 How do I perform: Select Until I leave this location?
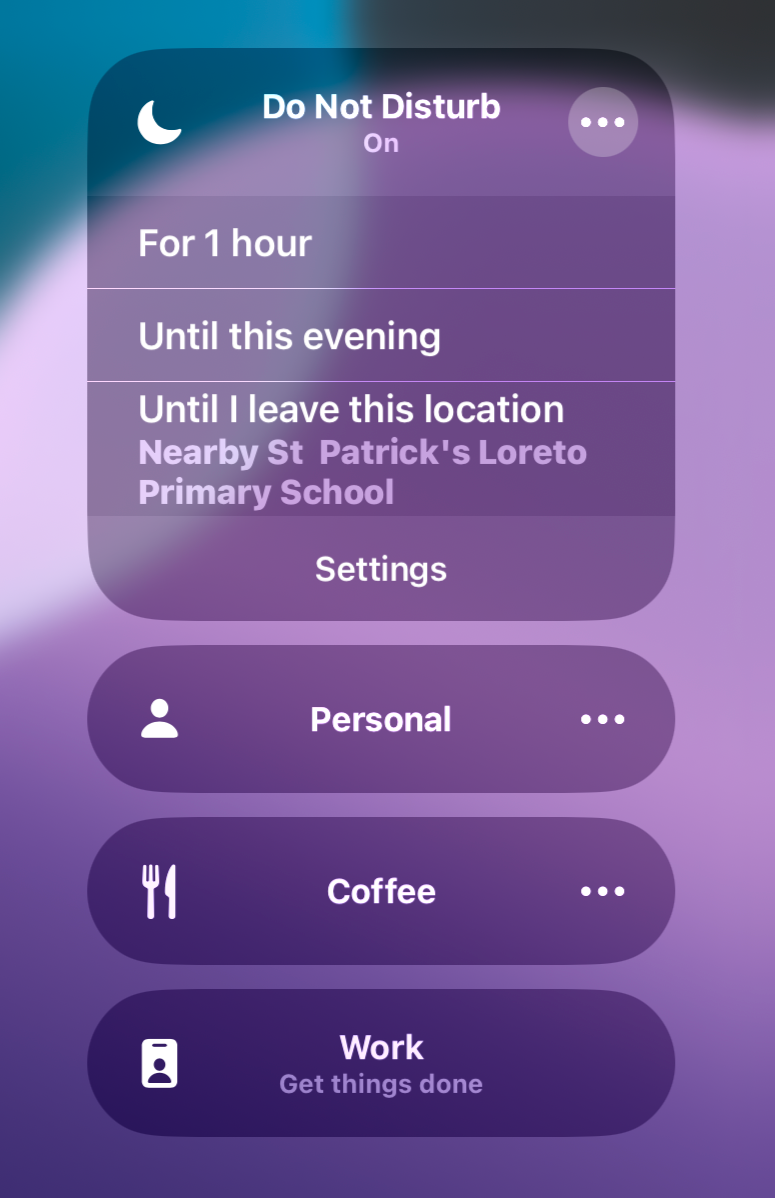(380, 449)
